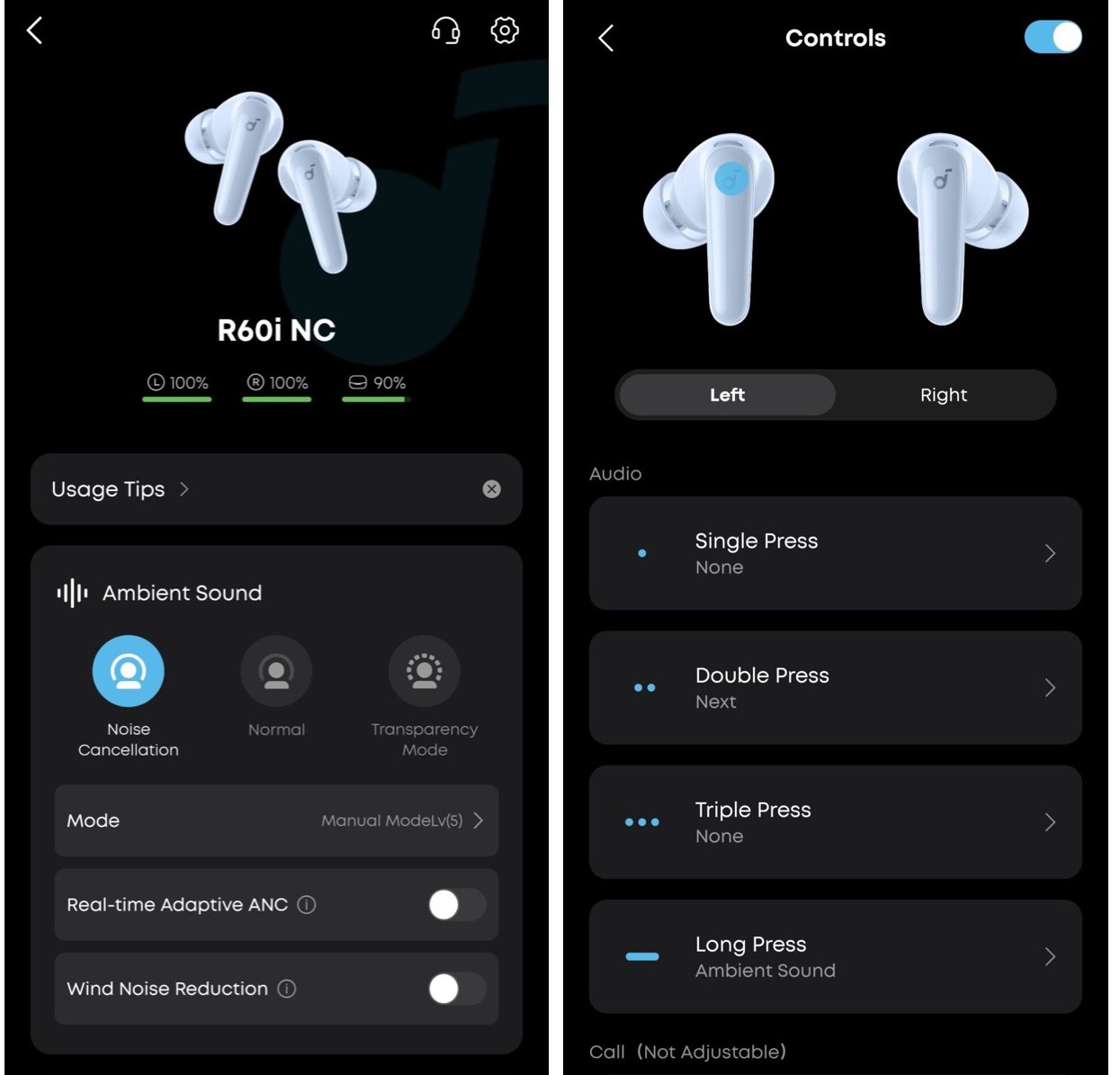The height and width of the screenshot is (1075, 1120).
Task: Open Triple Press settings
Action: tap(835, 822)
